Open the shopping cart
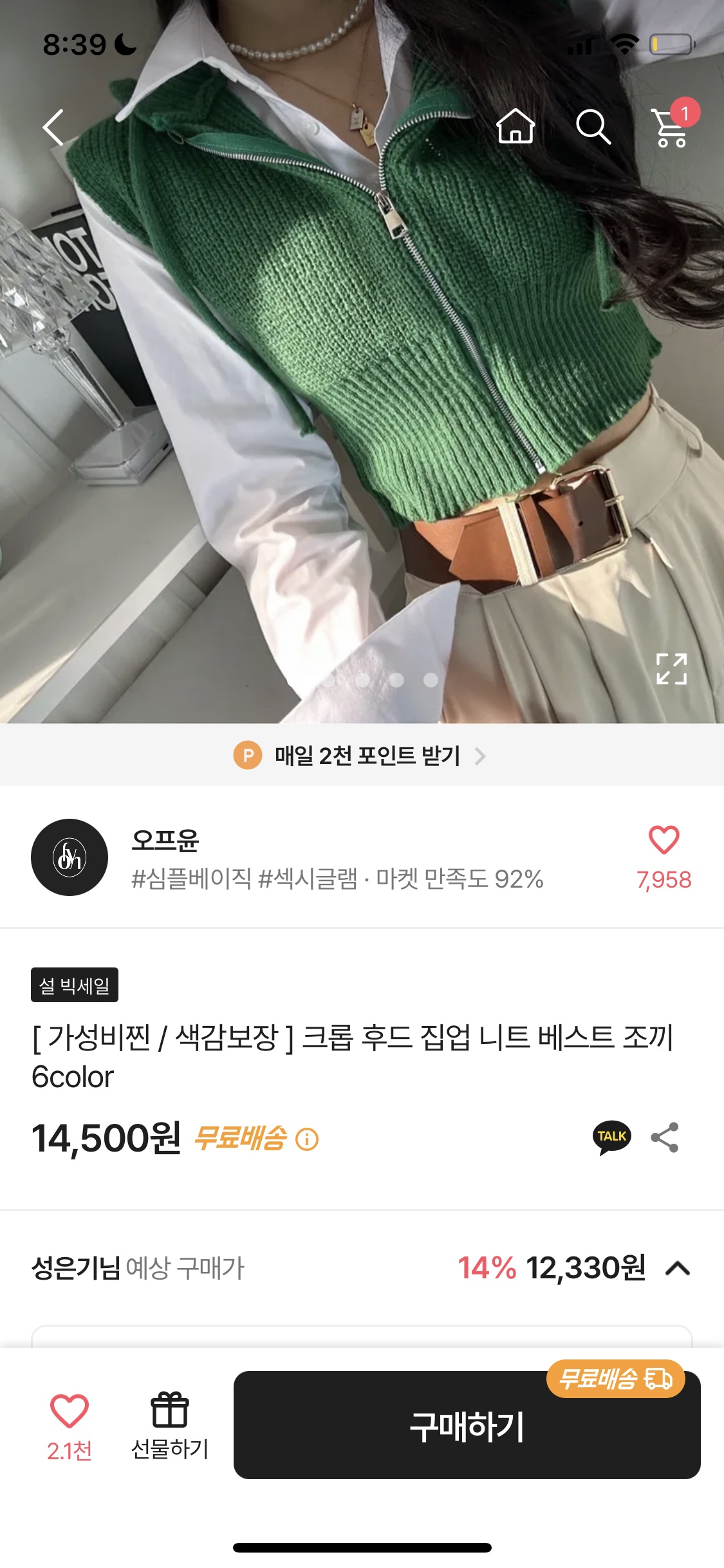Viewport: 724px width, 1568px height. 671,127
